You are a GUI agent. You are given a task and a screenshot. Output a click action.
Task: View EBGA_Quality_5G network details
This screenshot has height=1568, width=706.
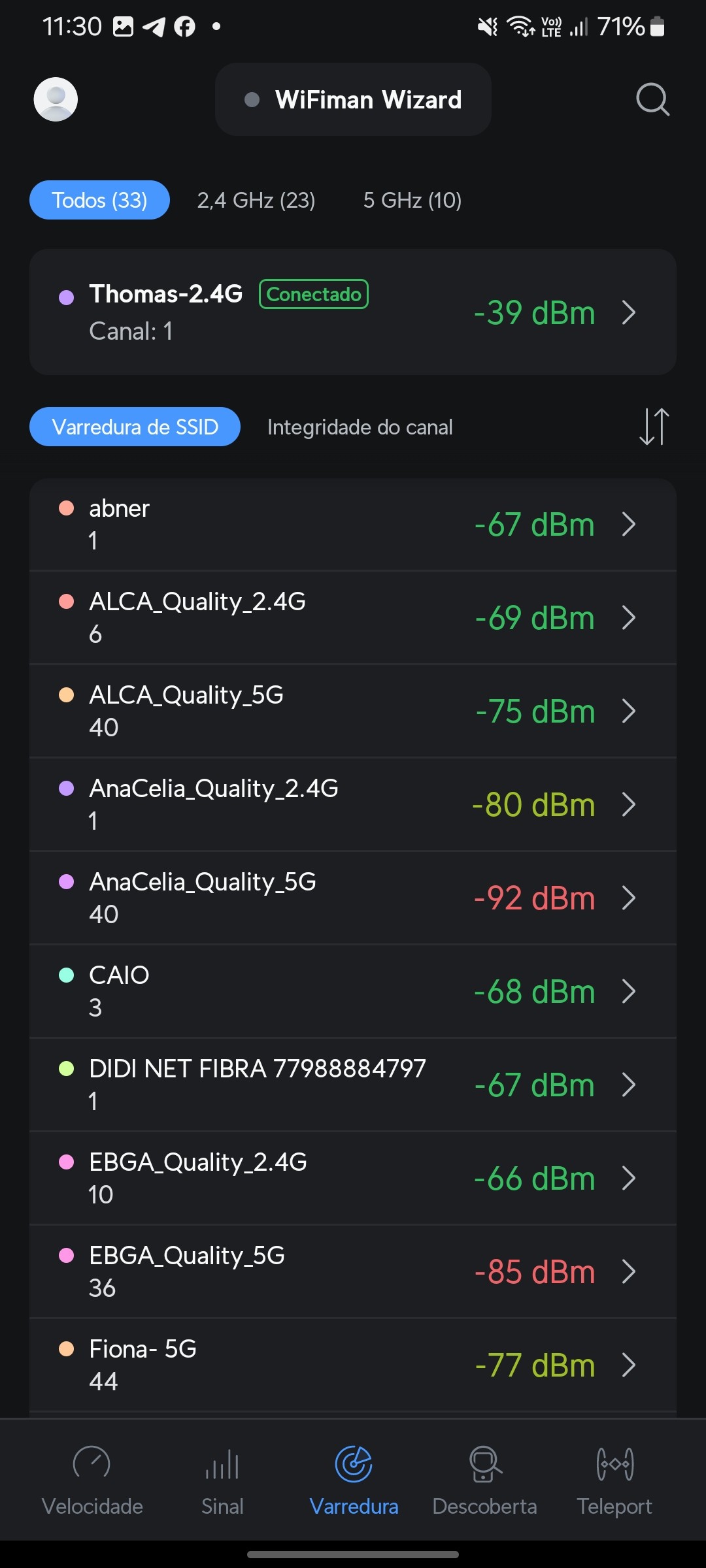coord(353,1272)
